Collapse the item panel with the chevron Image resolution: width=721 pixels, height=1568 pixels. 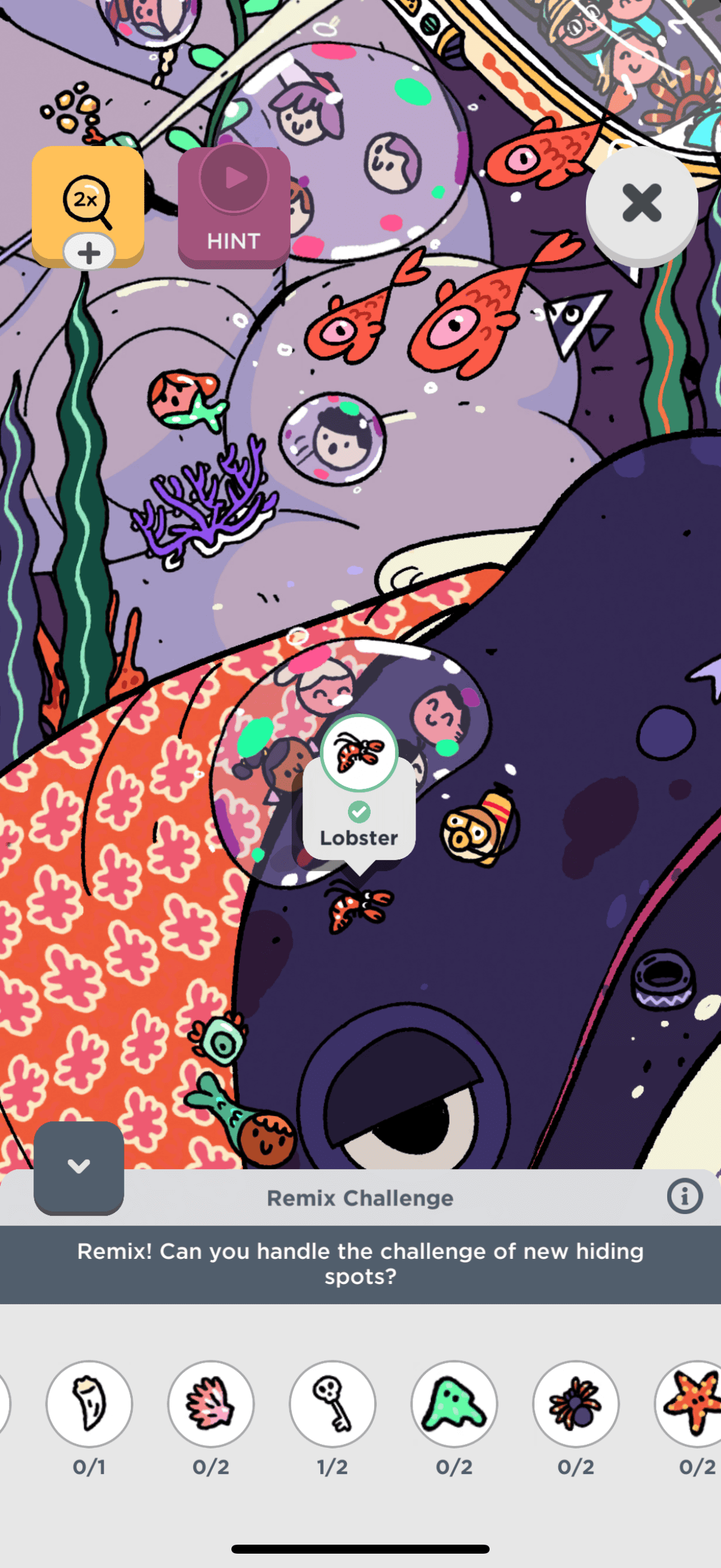(x=78, y=1167)
